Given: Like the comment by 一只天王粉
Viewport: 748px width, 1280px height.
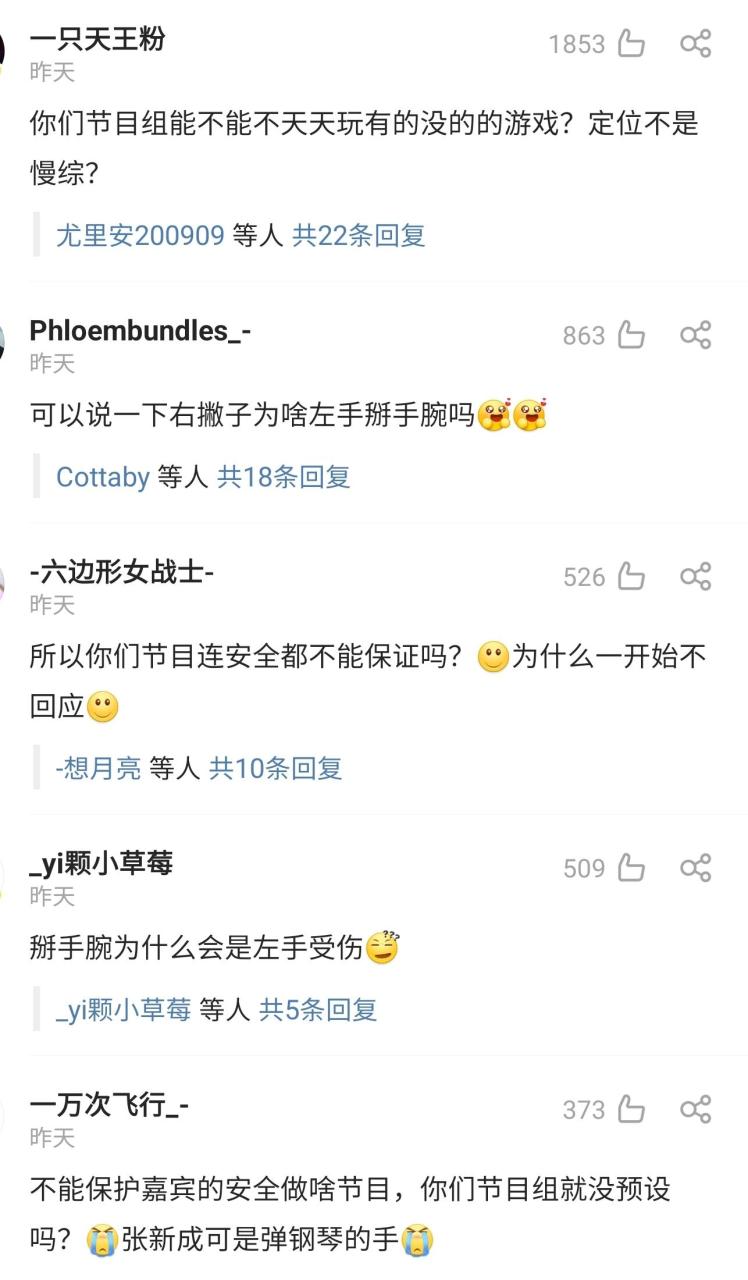Looking at the screenshot, I should [x=631, y=44].
